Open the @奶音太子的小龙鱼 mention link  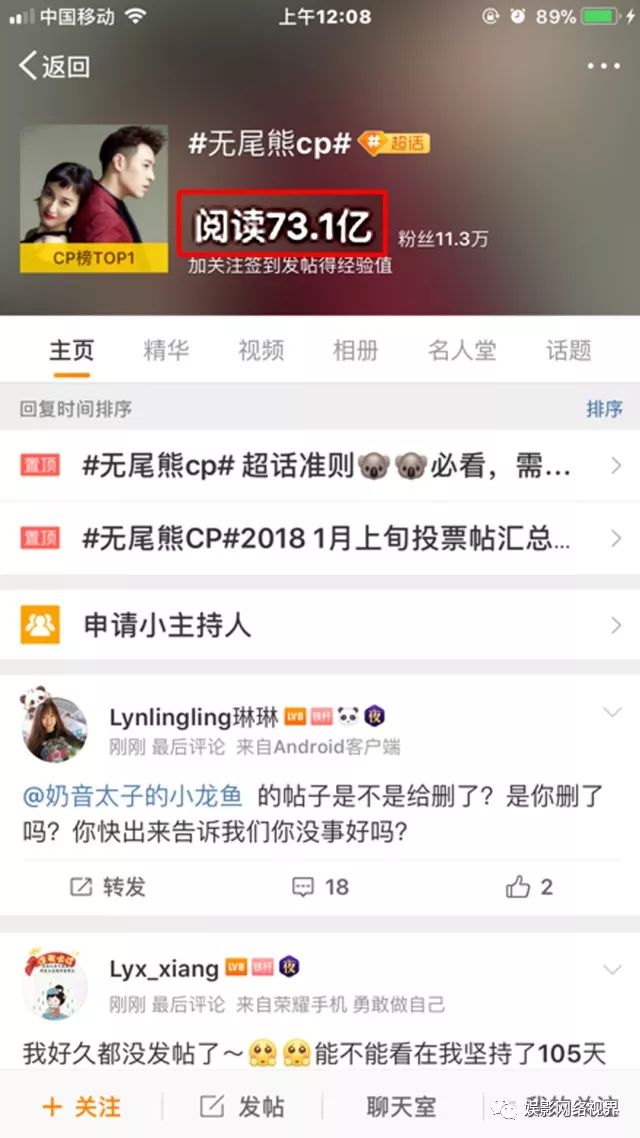(x=133, y=796)
